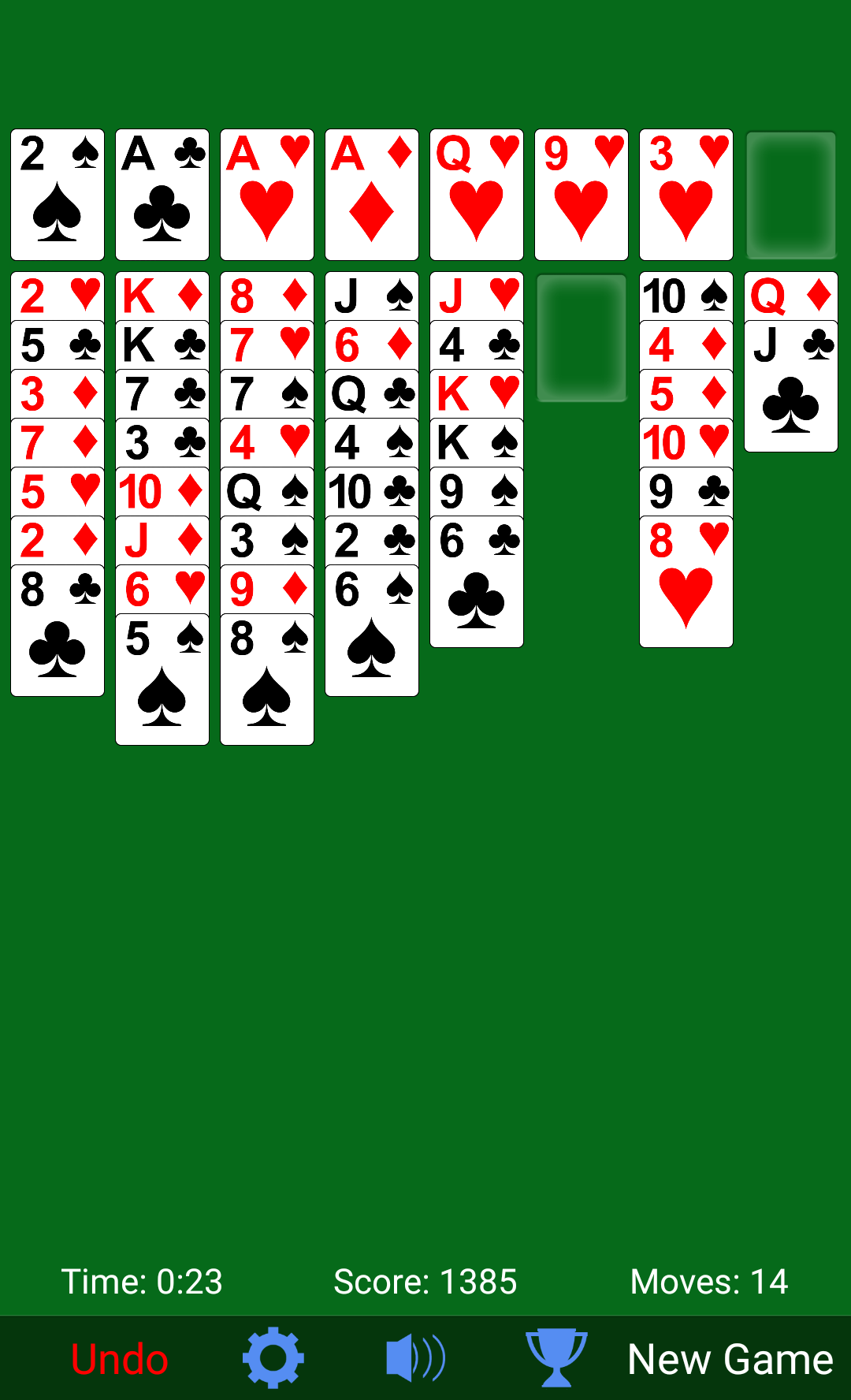Select the jack of clubs card
The image size is (851, 1400).
point(791,386)
